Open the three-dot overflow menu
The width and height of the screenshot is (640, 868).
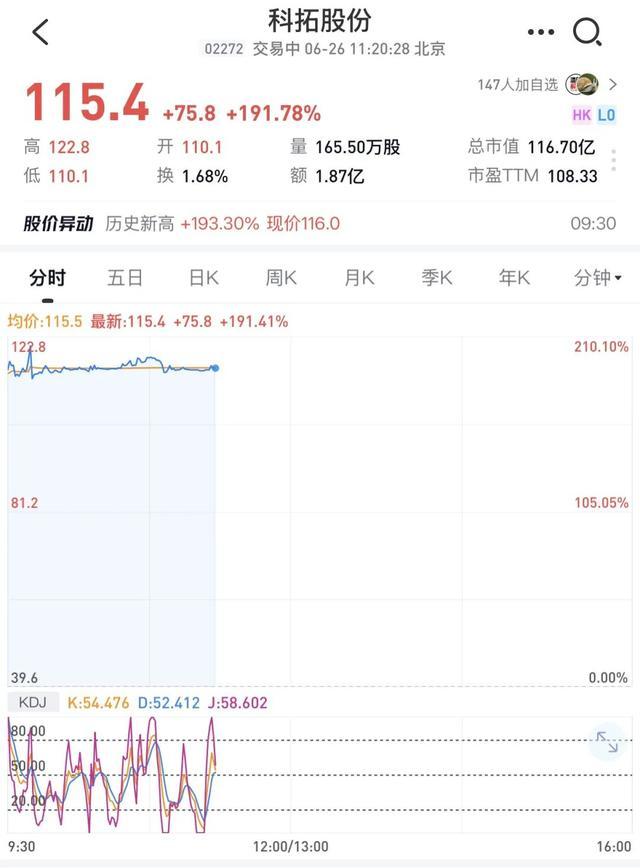[541, 32]
